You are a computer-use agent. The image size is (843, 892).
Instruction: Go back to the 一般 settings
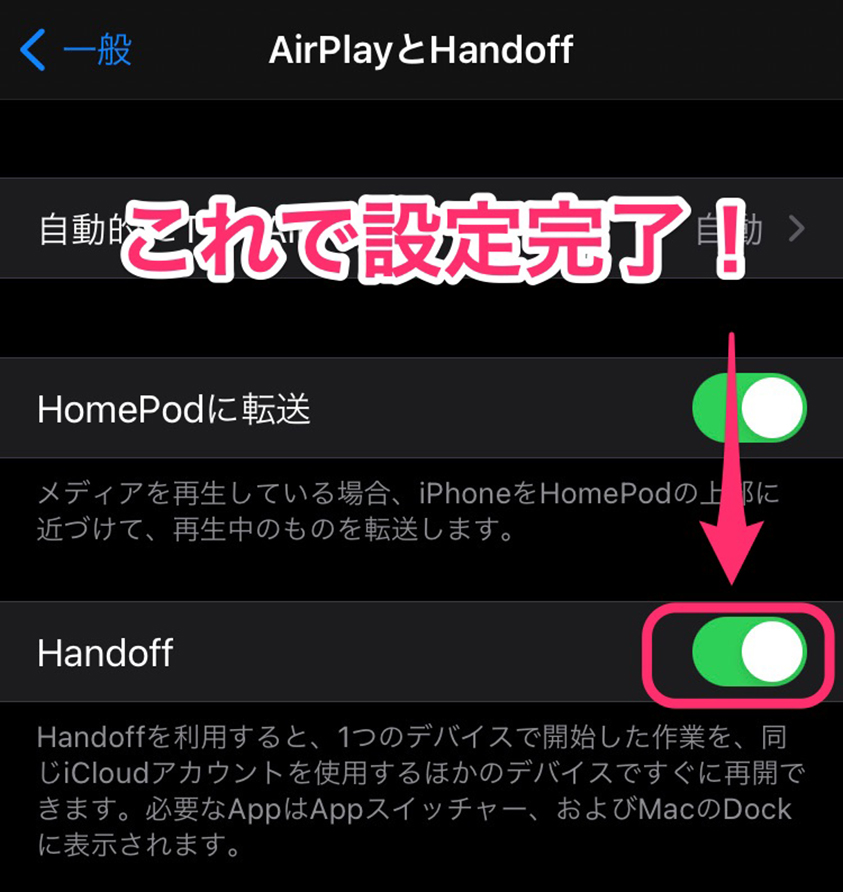click(x=76, y=50)
